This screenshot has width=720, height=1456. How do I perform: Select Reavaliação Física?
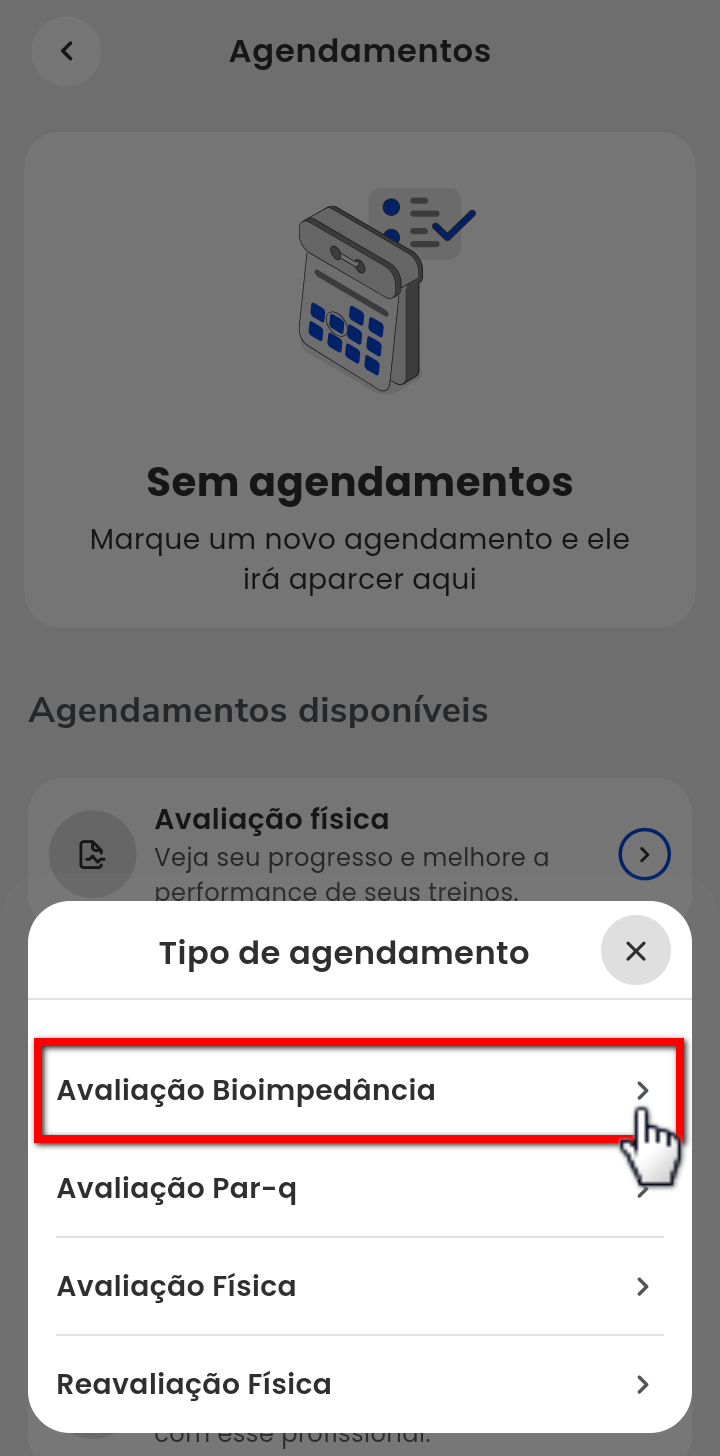point(359,1384)
